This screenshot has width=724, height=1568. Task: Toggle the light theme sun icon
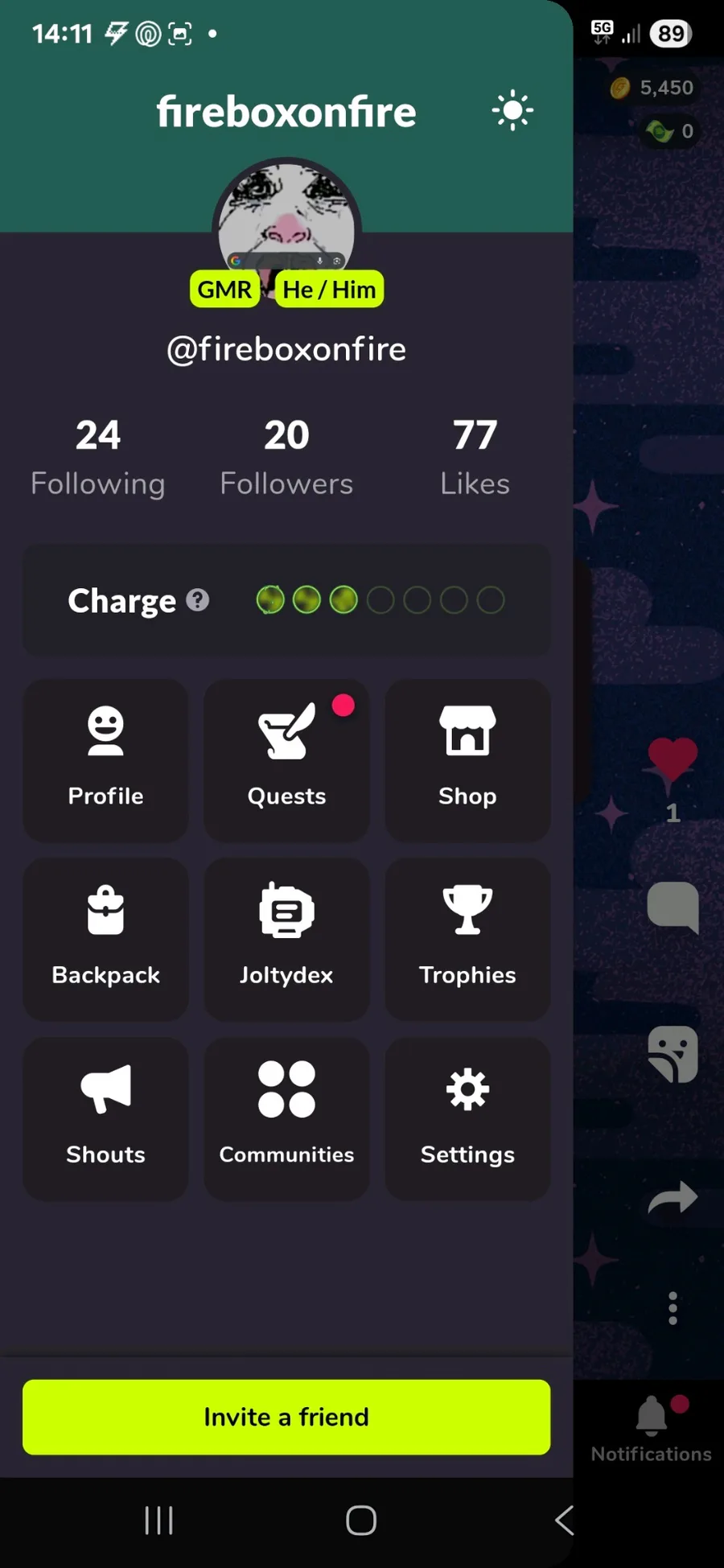coord(512,111)
